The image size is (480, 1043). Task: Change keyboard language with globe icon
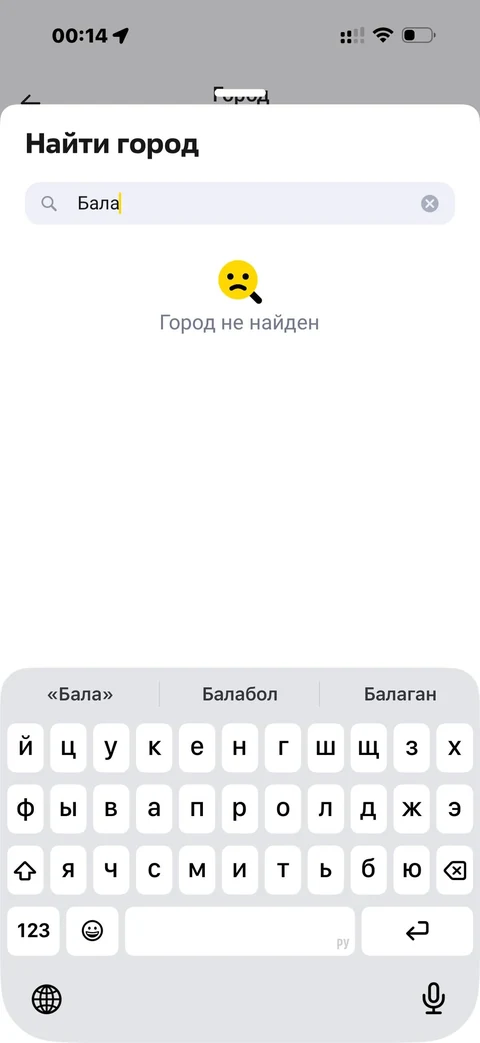[x=47, y=999]
